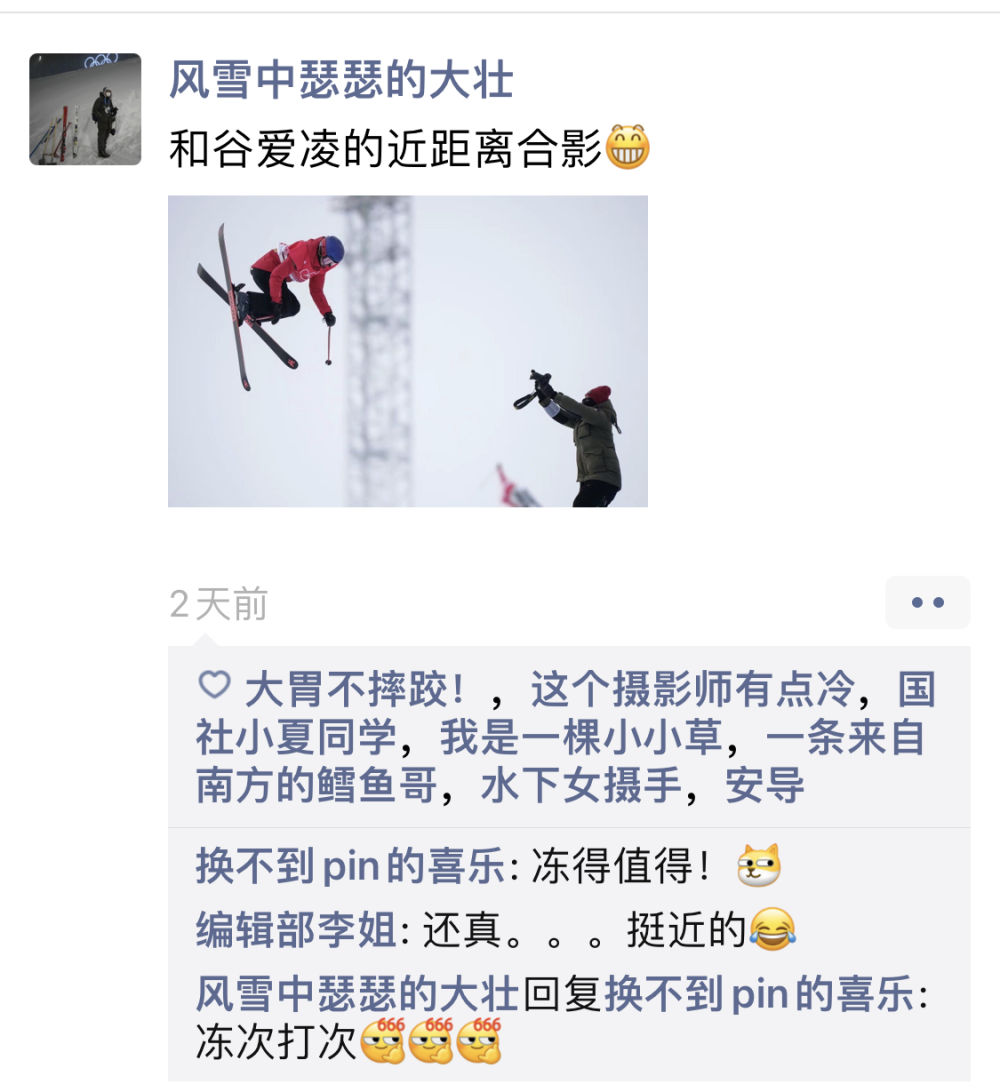Viewport: 1000px width, 1092px height.
Task: Open liker 这个摄影师有点冷 profile
Action: [692, 689]
